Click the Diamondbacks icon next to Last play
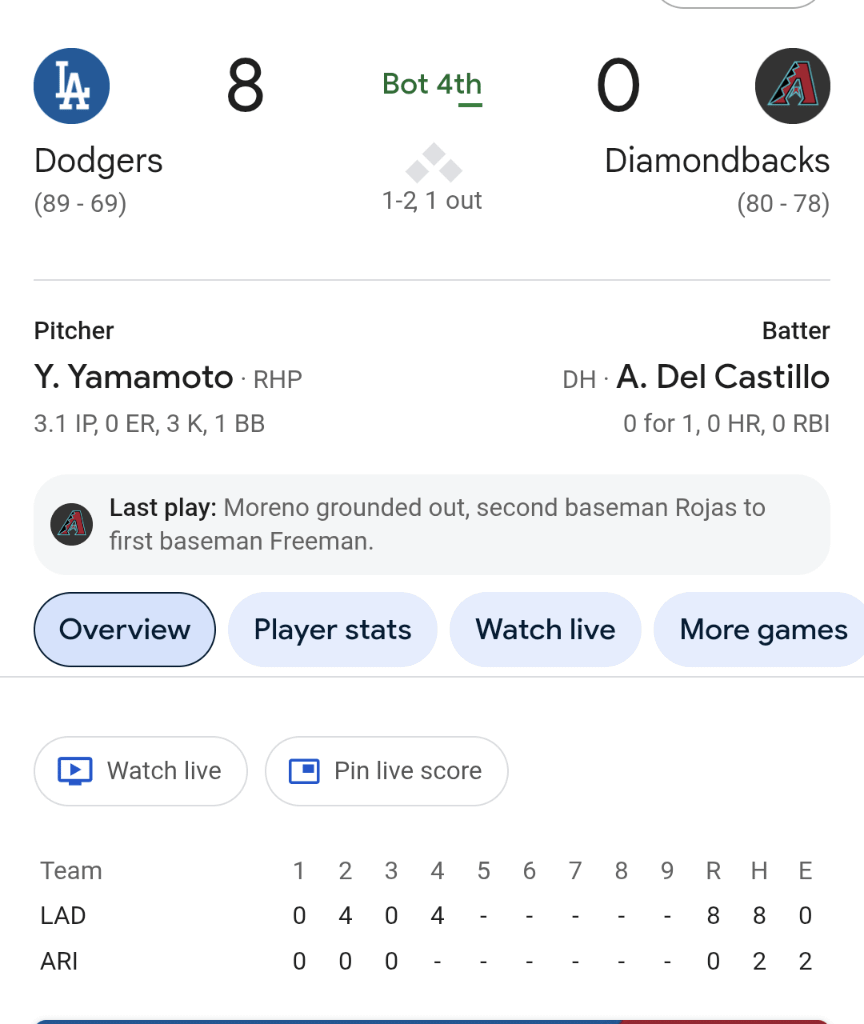 (x=71, y=523)
